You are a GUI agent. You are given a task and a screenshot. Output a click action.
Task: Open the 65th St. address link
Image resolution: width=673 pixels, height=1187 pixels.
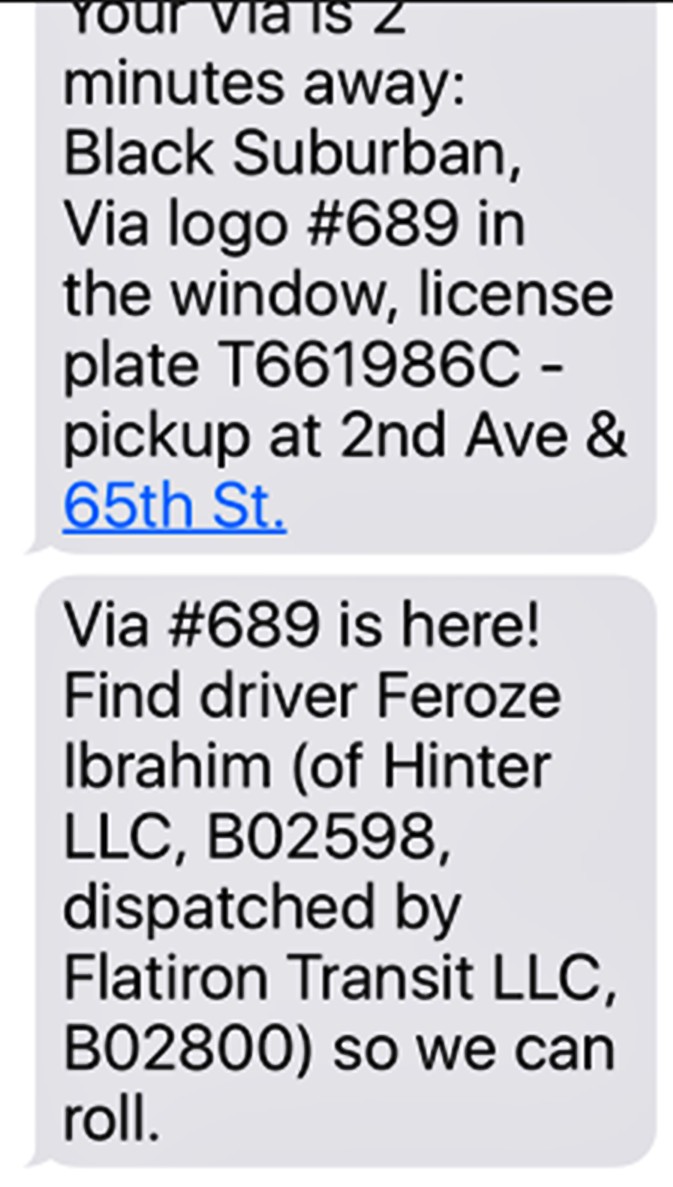[174, 508]
